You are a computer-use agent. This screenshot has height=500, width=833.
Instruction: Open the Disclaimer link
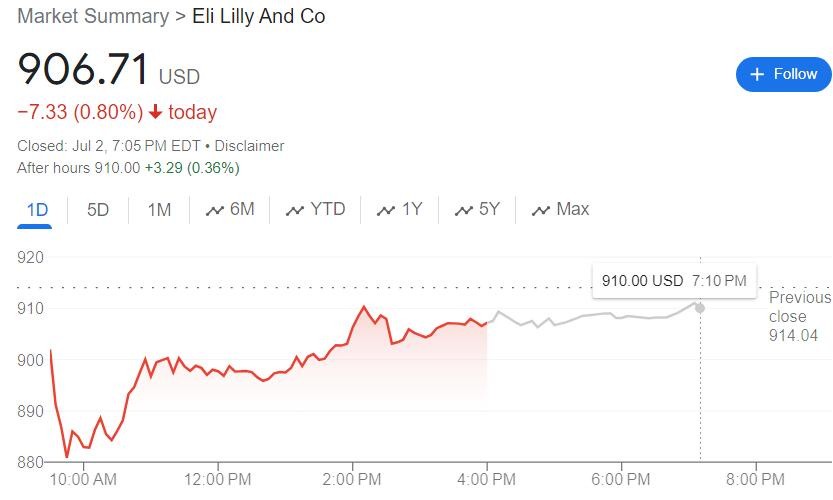click(x=250, y=146)
